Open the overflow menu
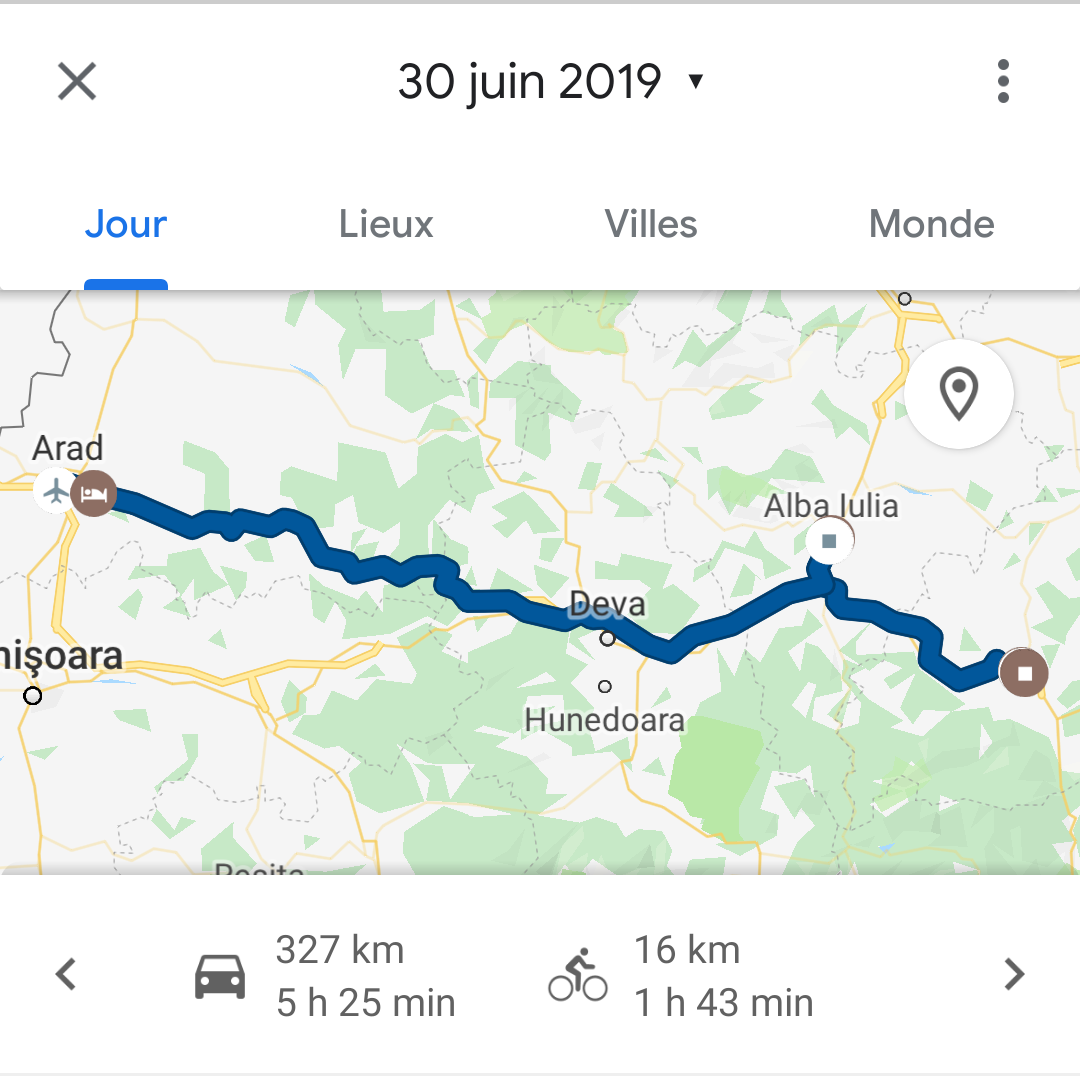Image resolution: width=1080 pixels, height=1078 pixels. [1003, 81]
